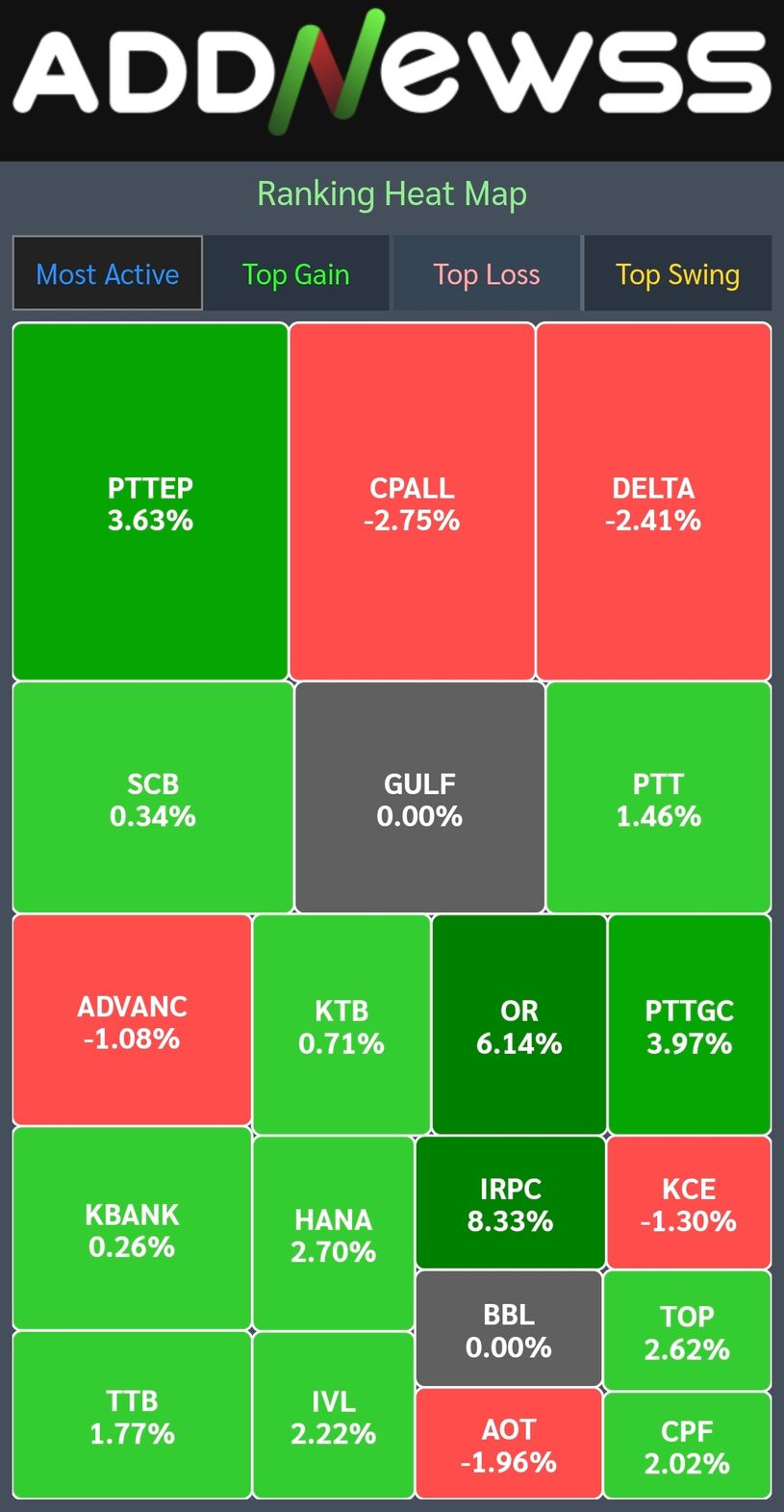Tap the CPALL heat map tile
784x1512 pixels.
pyautogui.click(x=412, y=502)
